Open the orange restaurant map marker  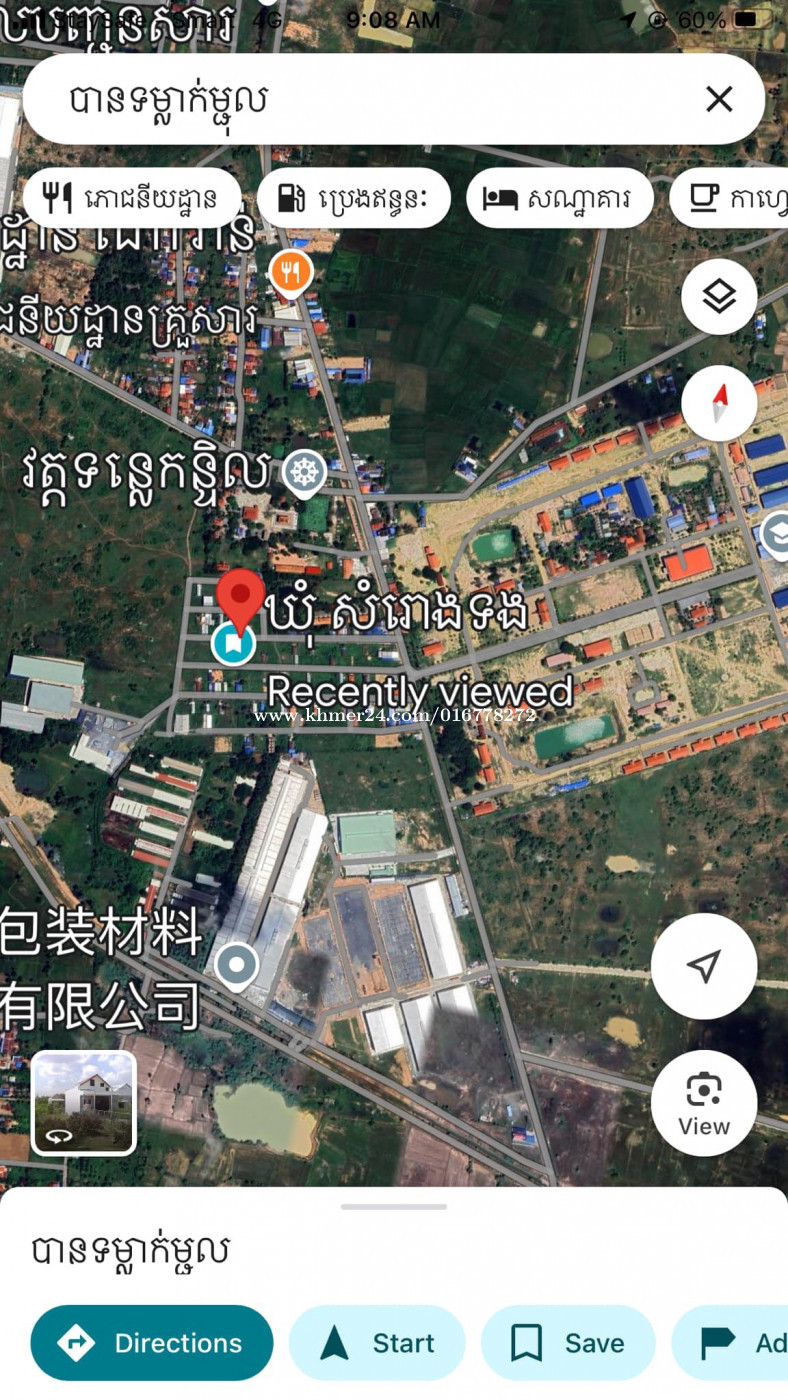click(x=291, y=273)
